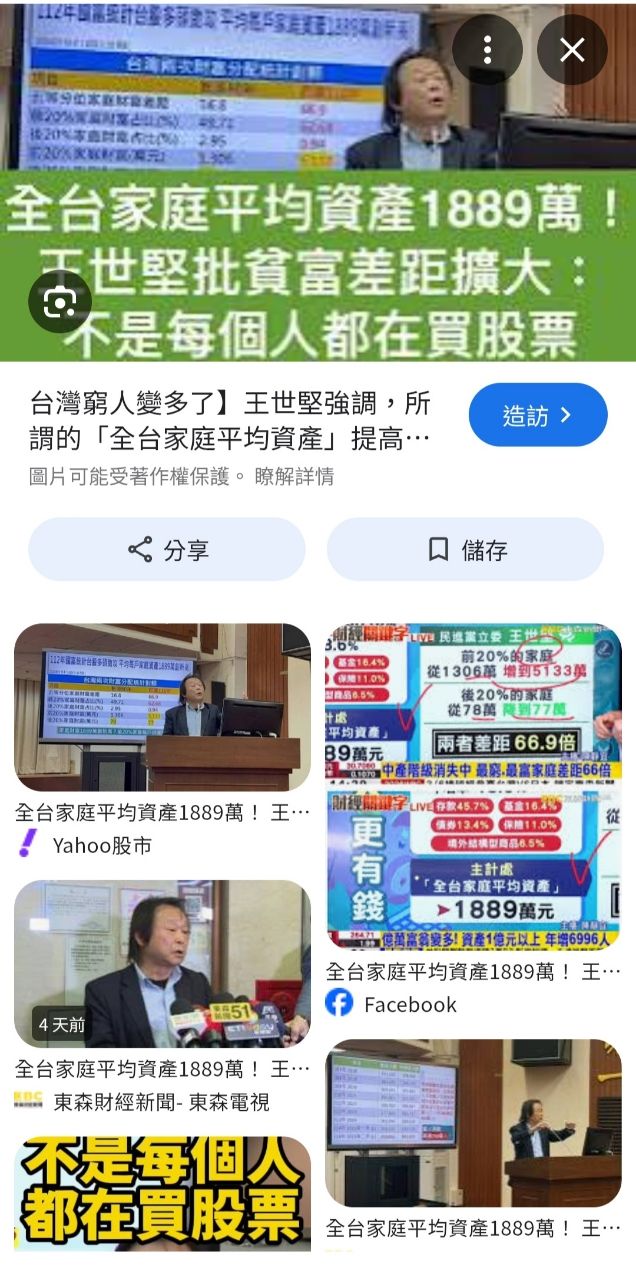Open the 東森財經新聞 related image
636x1280 pixels.
click(x=162, y=963)
